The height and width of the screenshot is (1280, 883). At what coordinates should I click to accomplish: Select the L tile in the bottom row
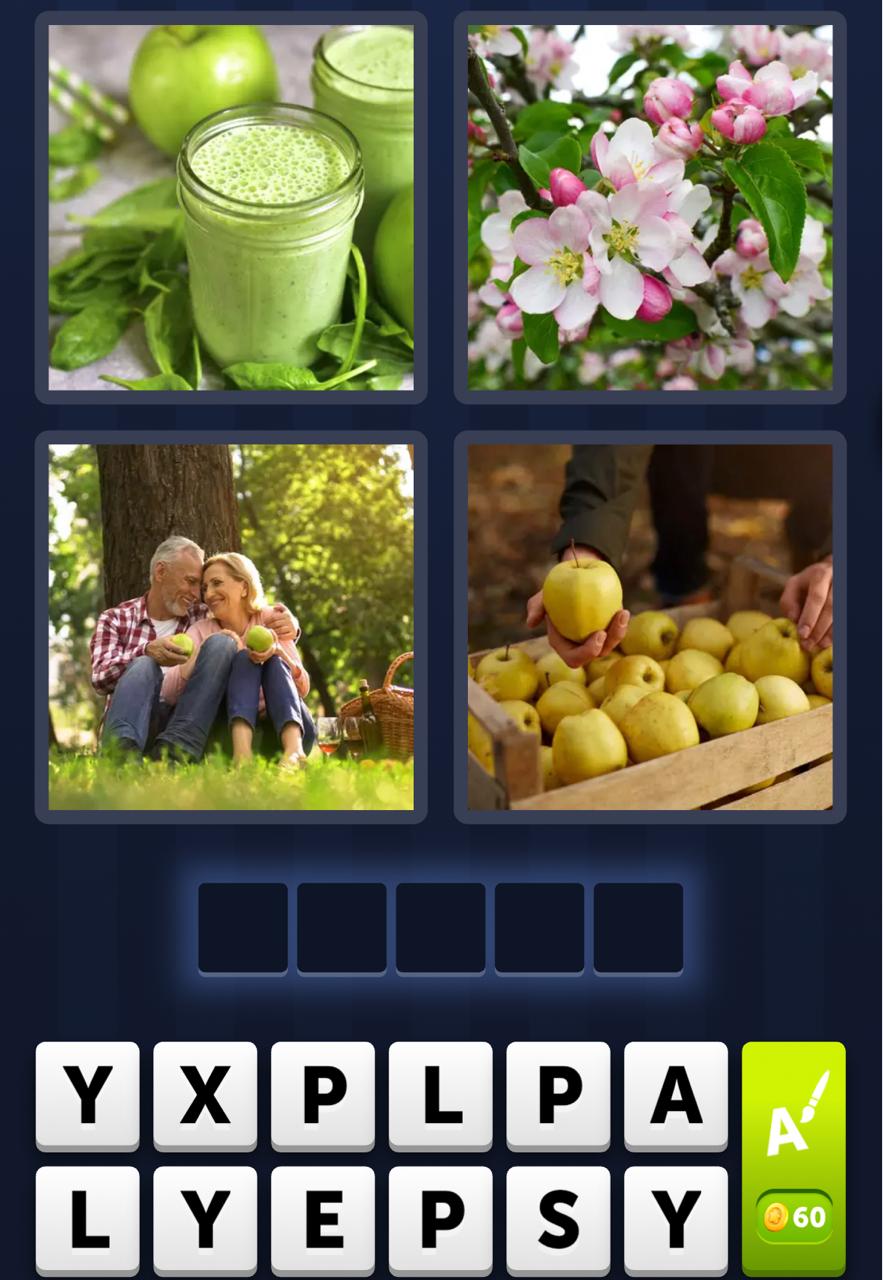coord(86,1222)
